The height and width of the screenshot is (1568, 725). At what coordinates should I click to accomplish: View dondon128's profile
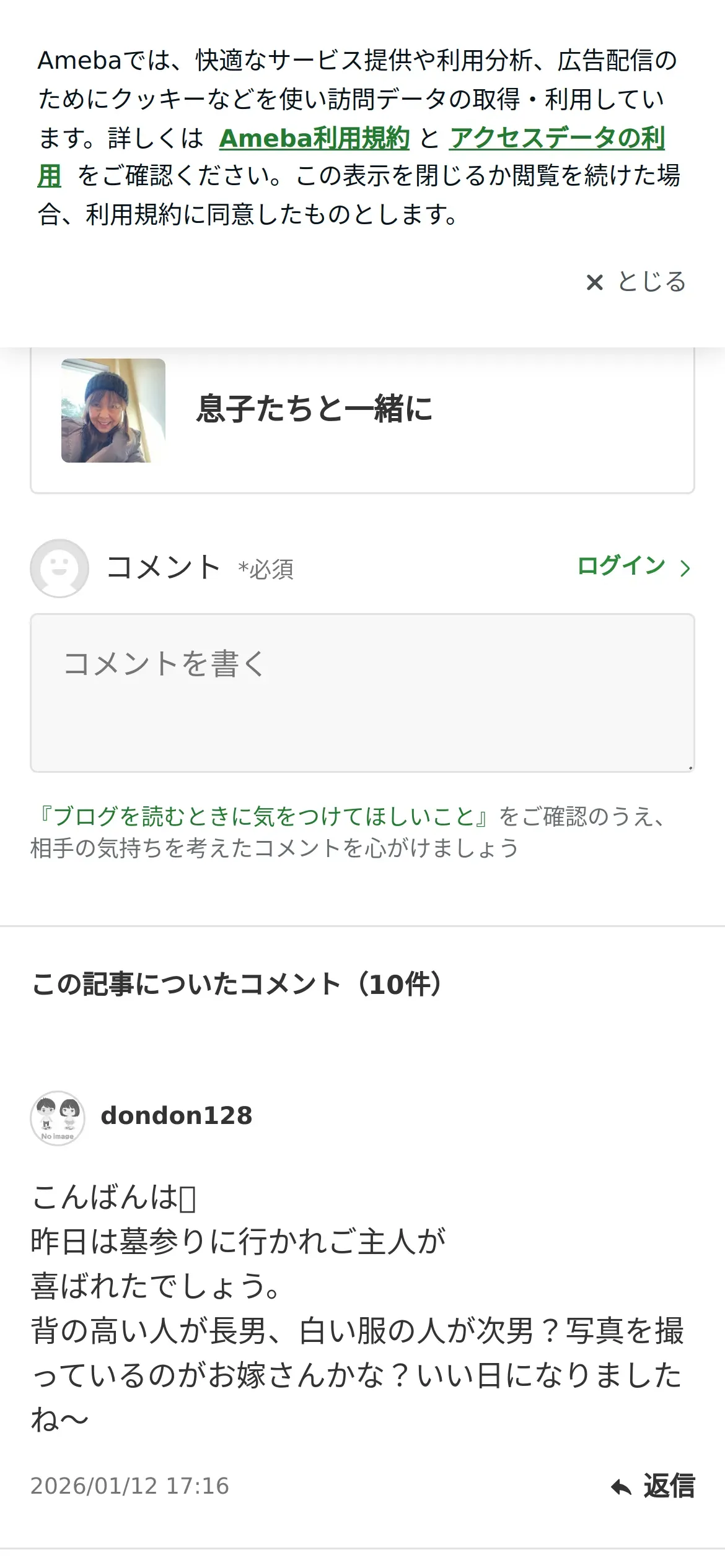pos(176,1115)
